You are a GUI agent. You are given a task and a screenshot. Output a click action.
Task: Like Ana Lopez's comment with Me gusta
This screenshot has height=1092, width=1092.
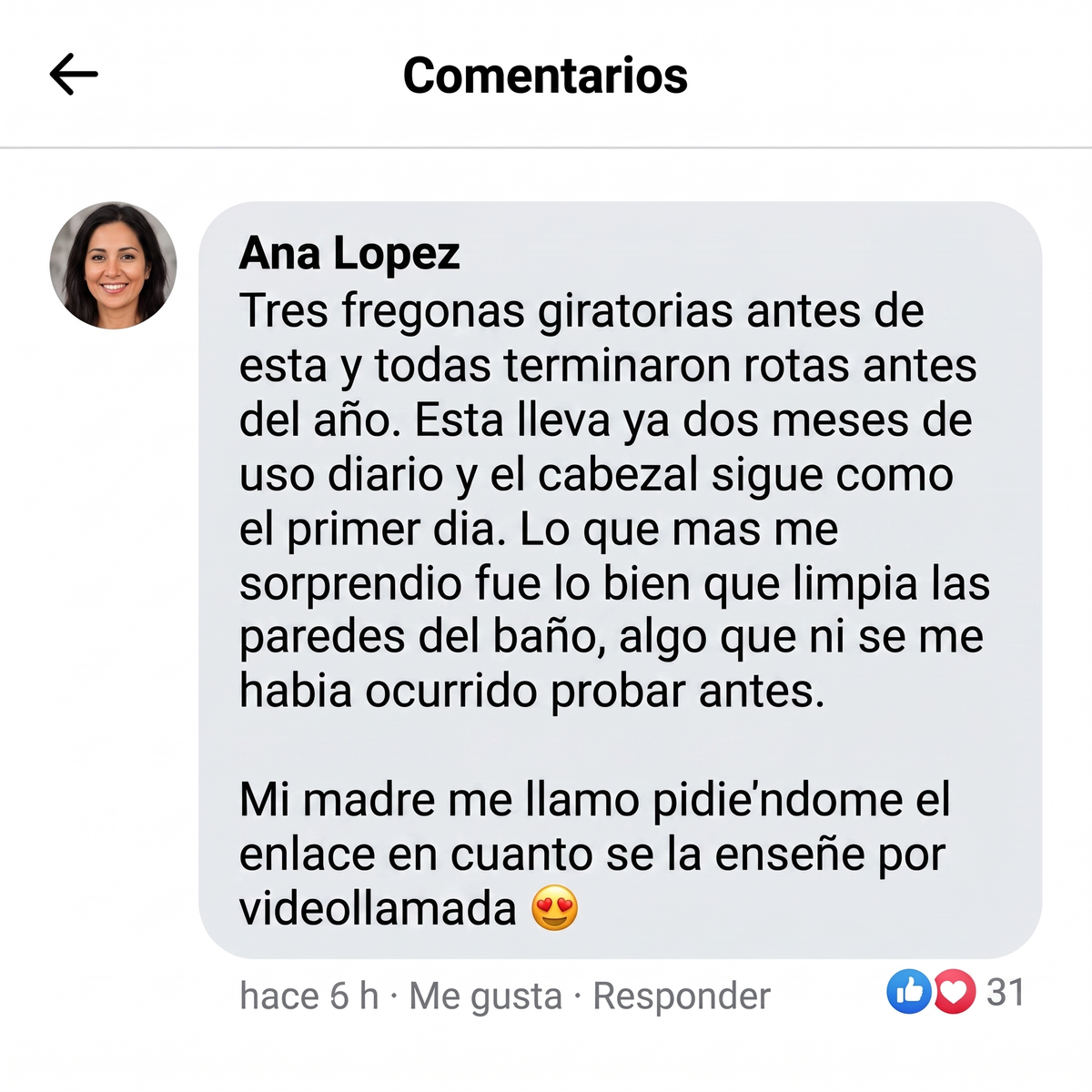pos(486,996)
